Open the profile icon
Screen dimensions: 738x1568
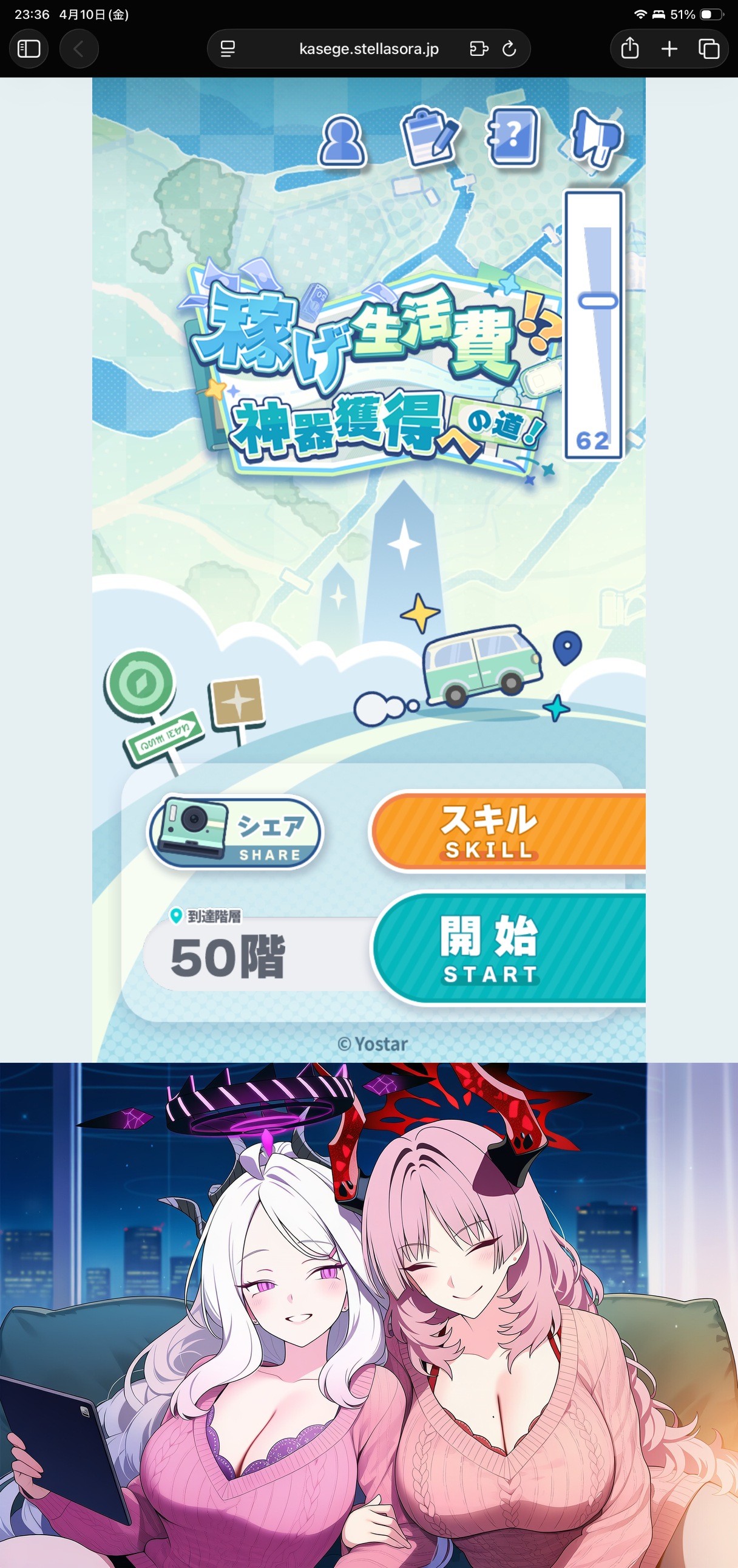coord(342,141)
